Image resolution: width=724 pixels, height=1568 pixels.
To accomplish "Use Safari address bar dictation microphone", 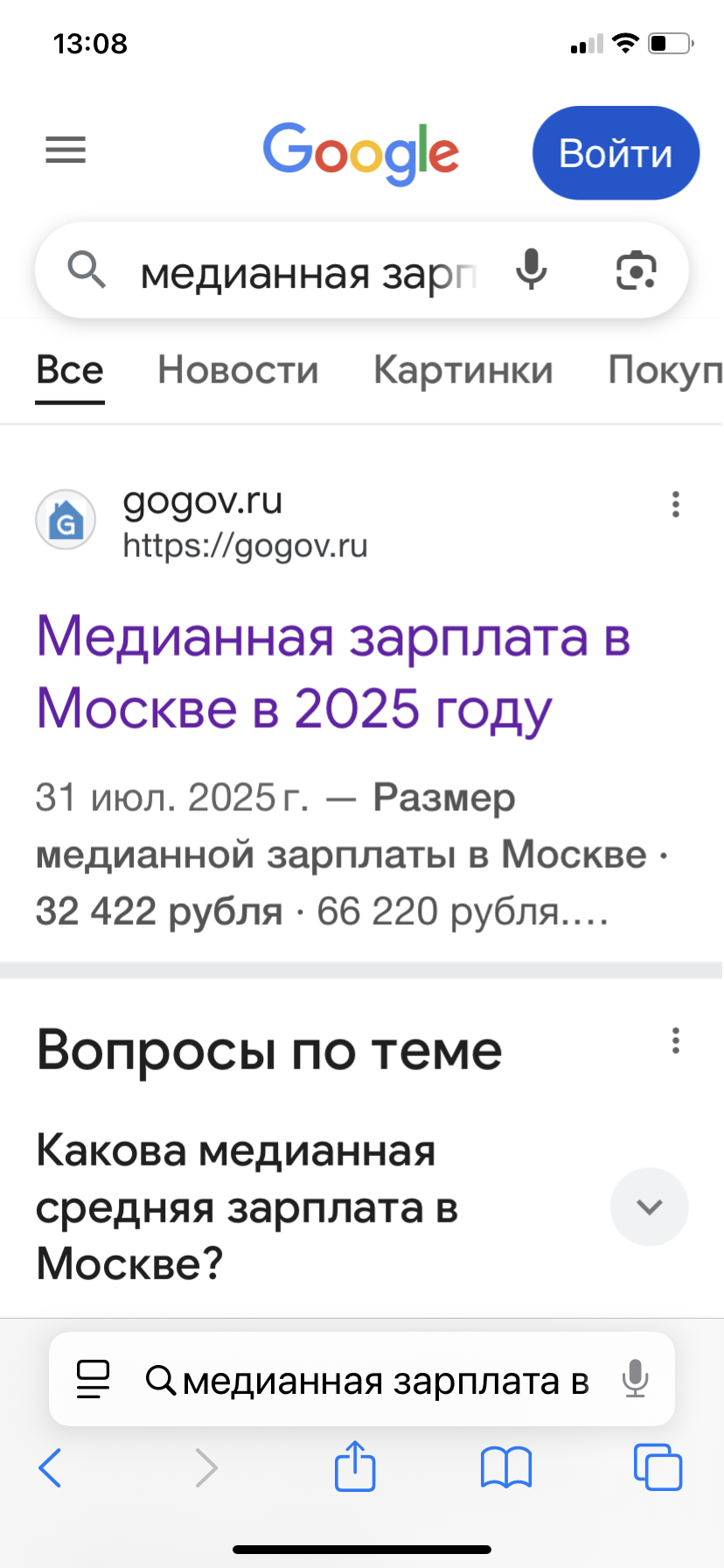I will click(x=636, y=1379).
